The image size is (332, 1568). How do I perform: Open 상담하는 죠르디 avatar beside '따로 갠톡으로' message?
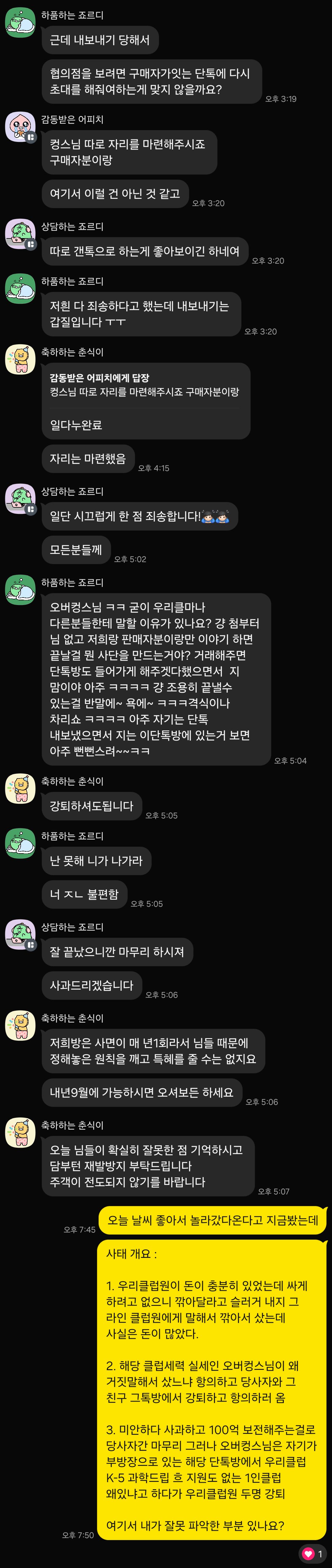point(20,235)
